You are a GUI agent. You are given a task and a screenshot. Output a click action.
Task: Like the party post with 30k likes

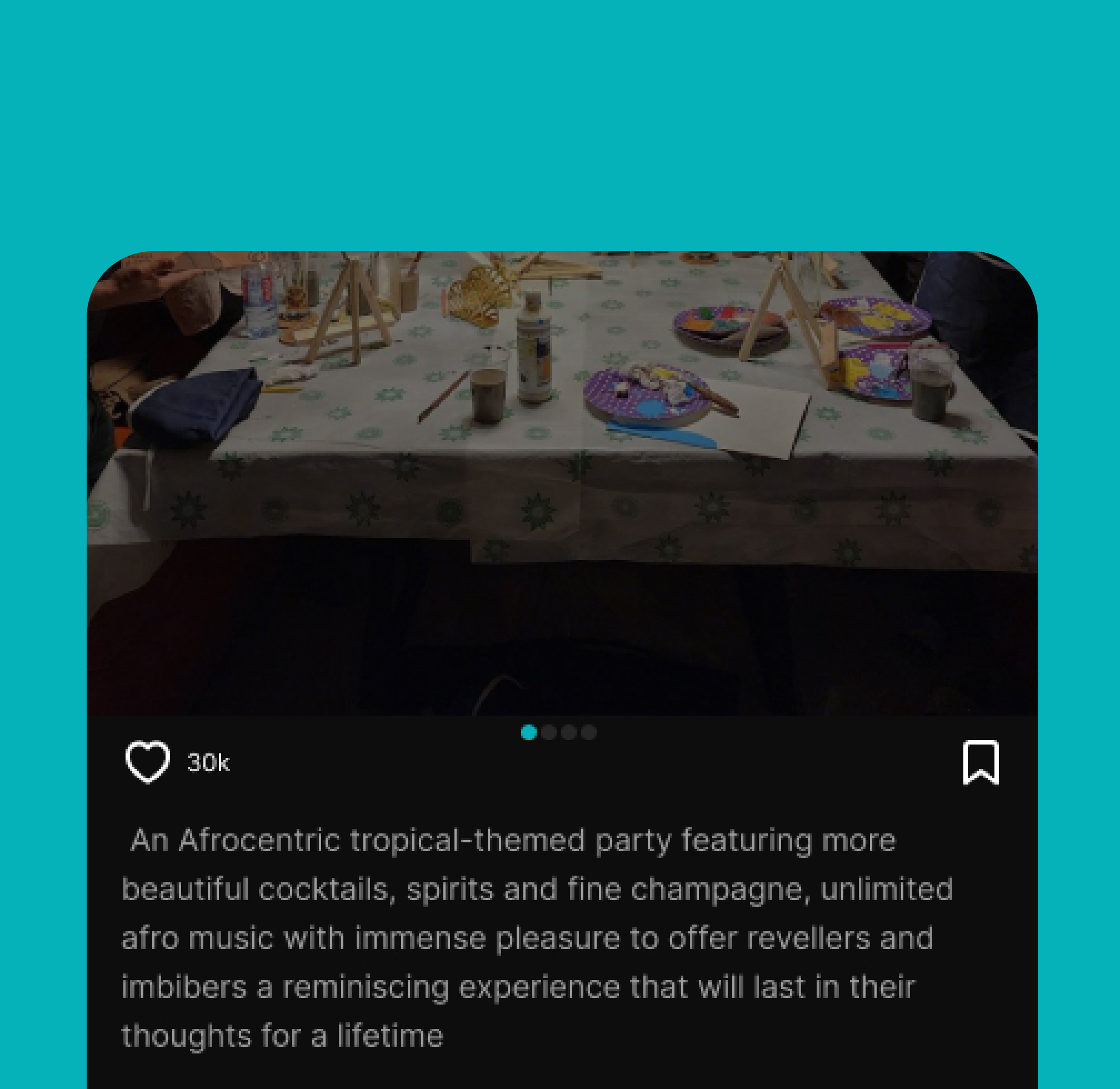pos(148,762)
